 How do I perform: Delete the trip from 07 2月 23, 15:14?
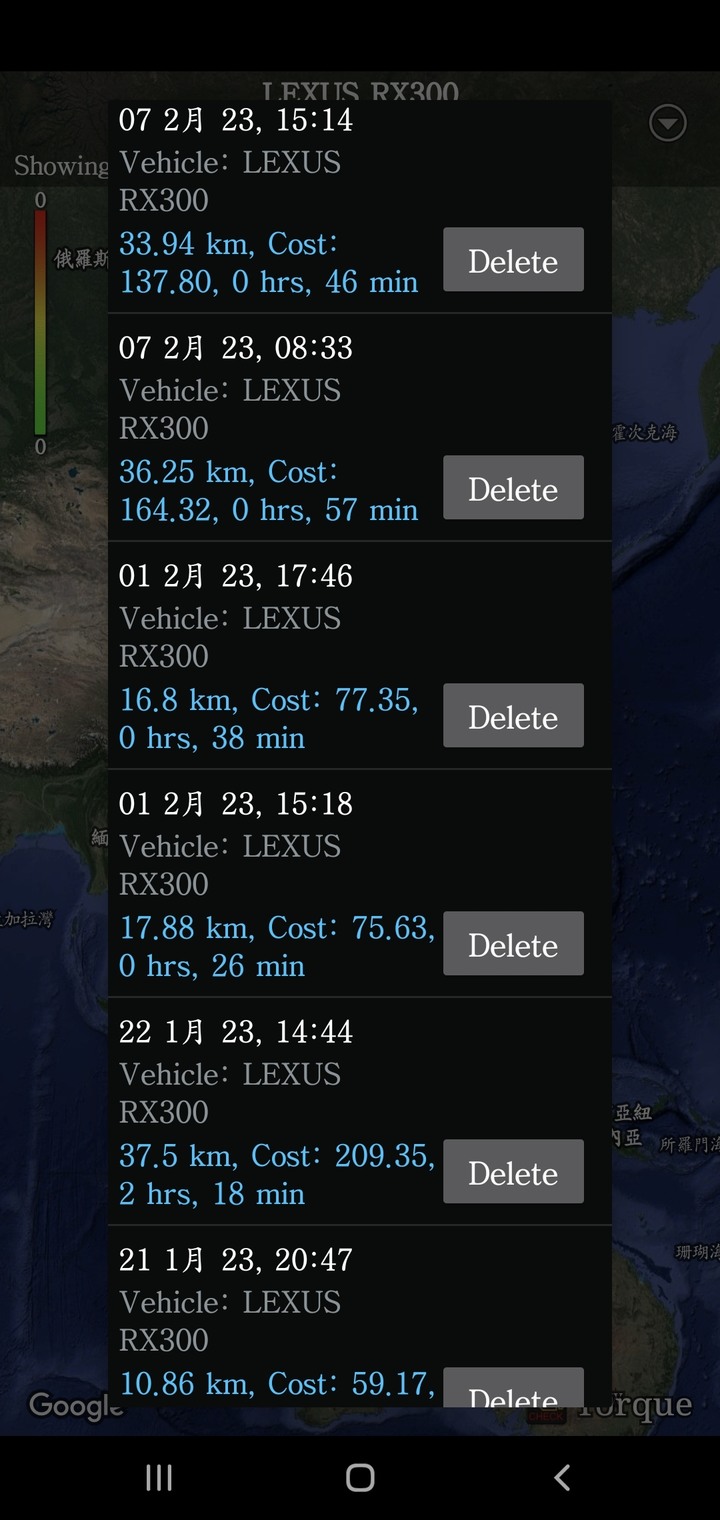[x=512, y=260]
